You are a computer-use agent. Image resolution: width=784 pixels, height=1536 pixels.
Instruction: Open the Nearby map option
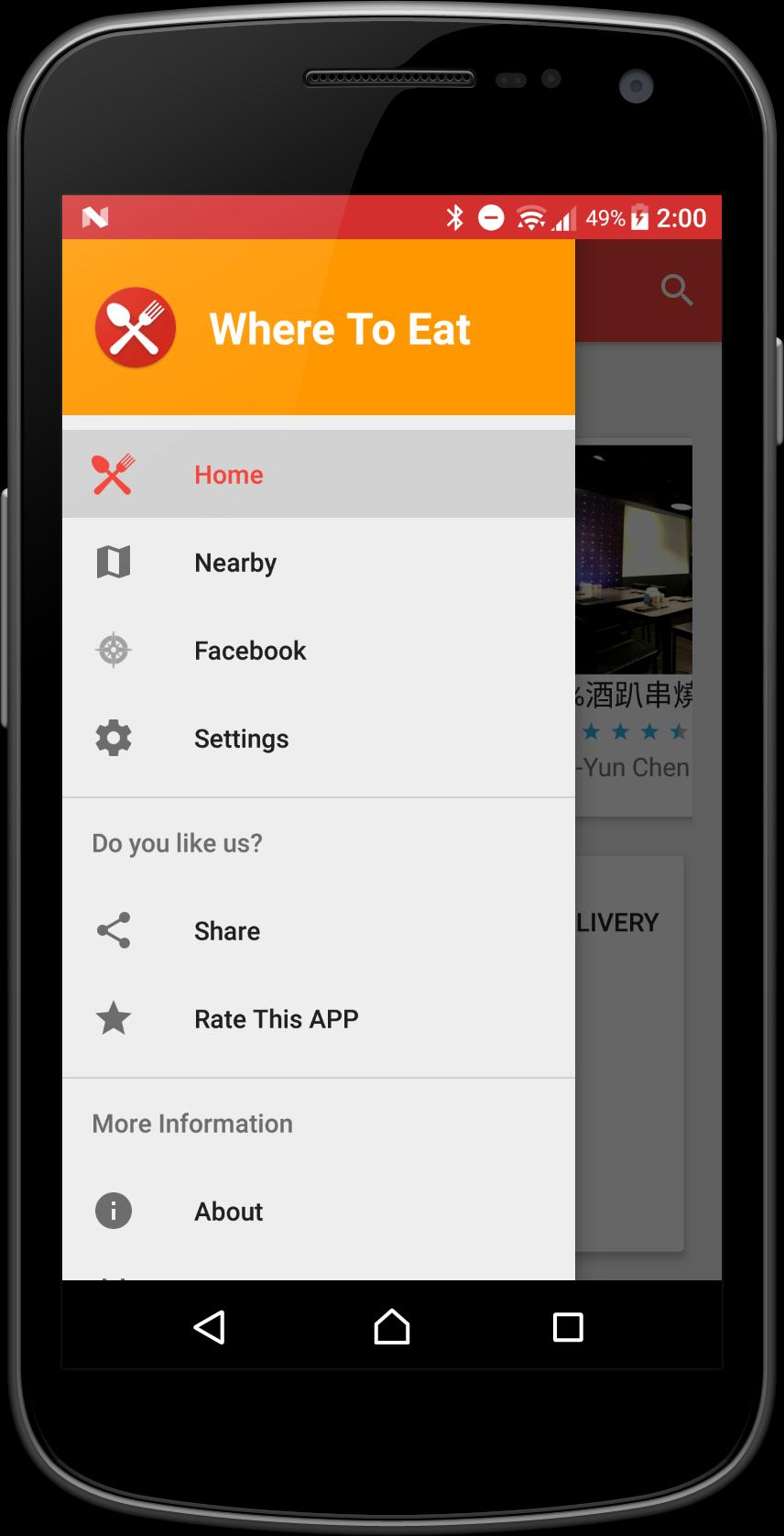tap(234, 563)
